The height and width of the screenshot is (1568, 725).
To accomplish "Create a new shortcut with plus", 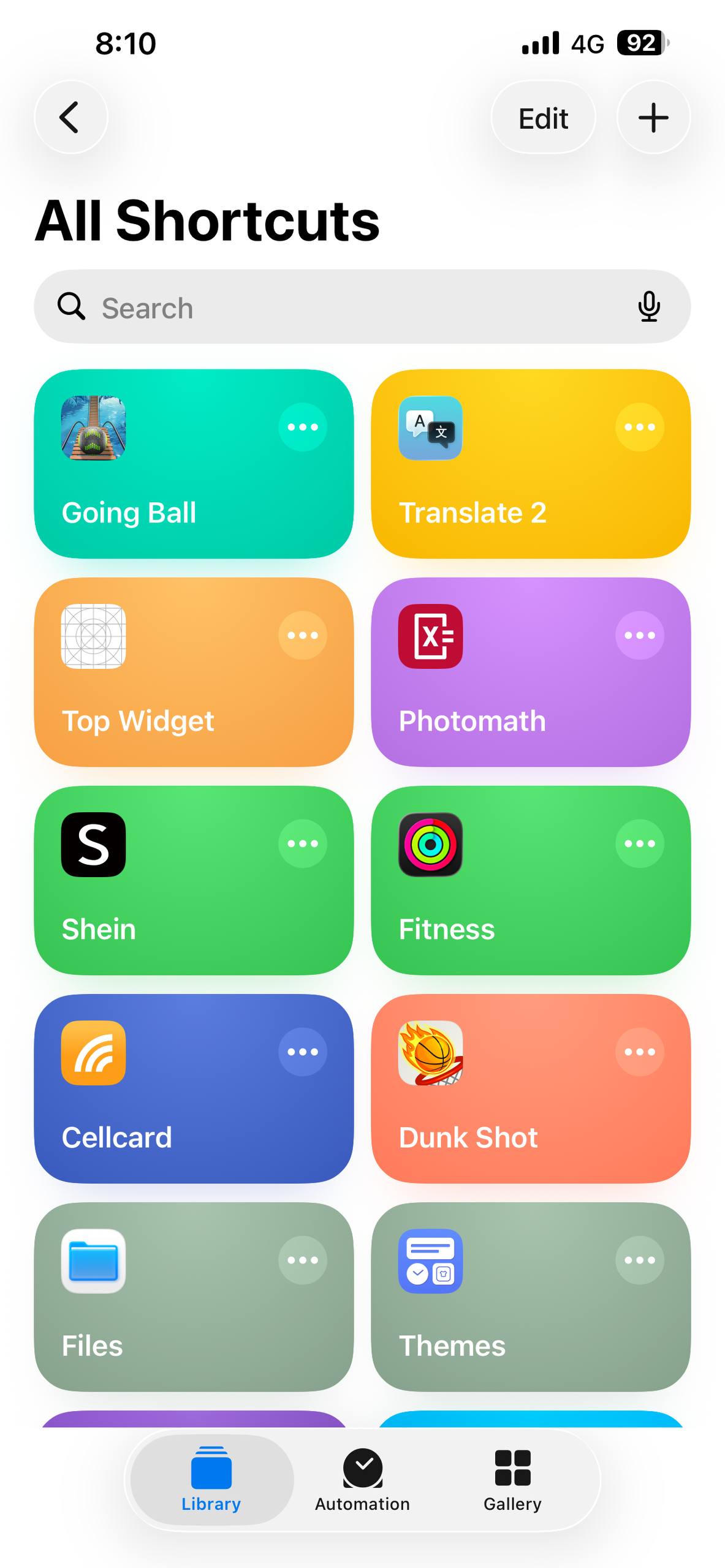I will pos(653,117).
